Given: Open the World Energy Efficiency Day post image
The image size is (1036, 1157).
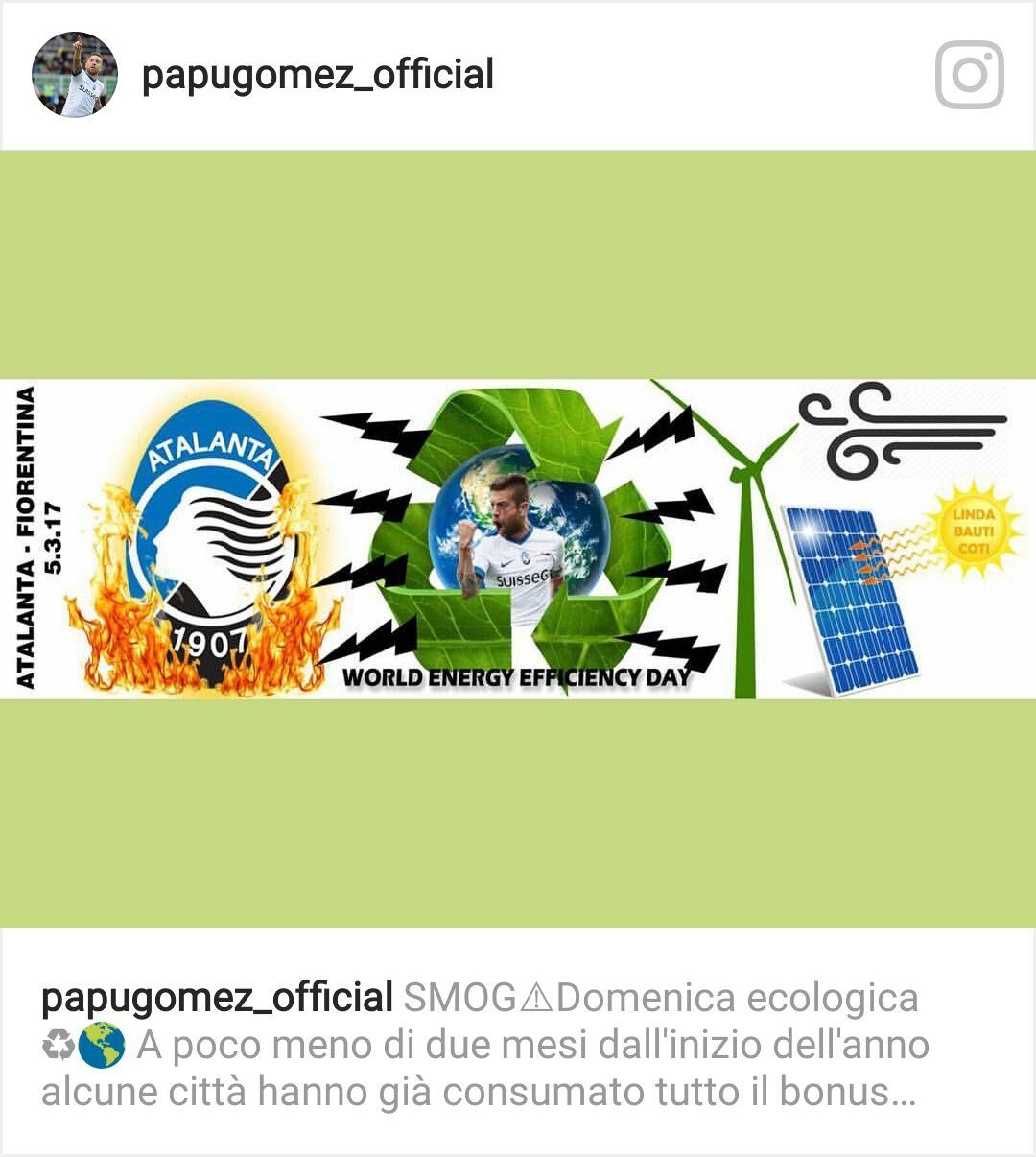Looking at the screenshot, I should [x=518, y=538].
